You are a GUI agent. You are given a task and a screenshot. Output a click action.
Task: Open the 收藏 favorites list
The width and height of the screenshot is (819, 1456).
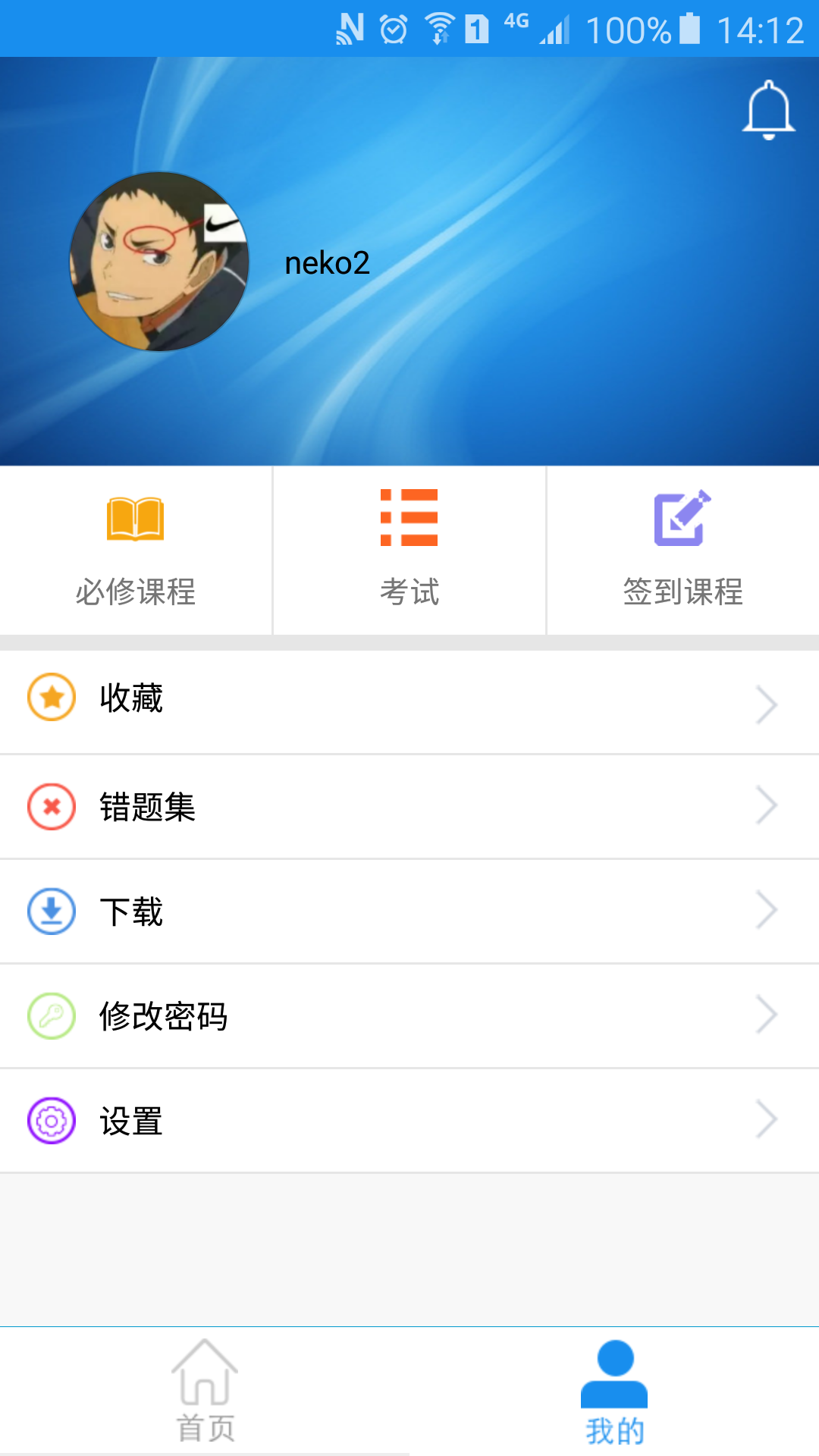tap(409, 700)
